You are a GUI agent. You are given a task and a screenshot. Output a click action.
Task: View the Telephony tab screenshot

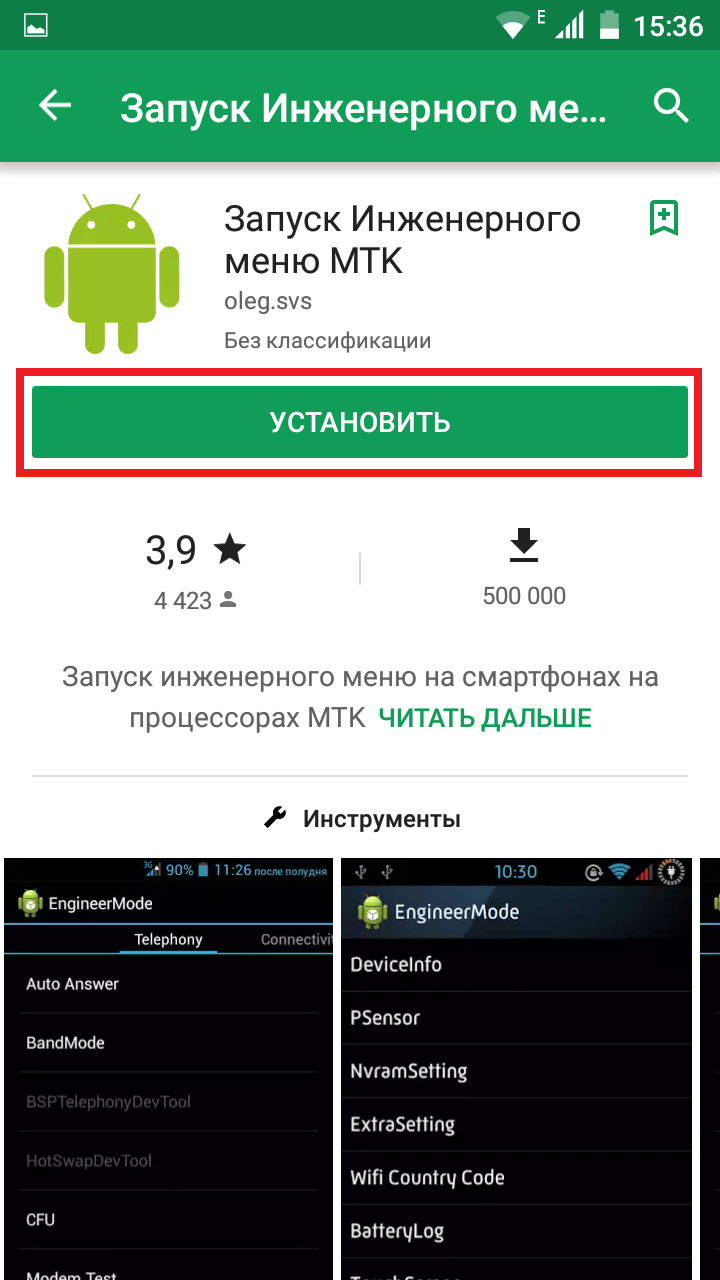point(168,1068)
